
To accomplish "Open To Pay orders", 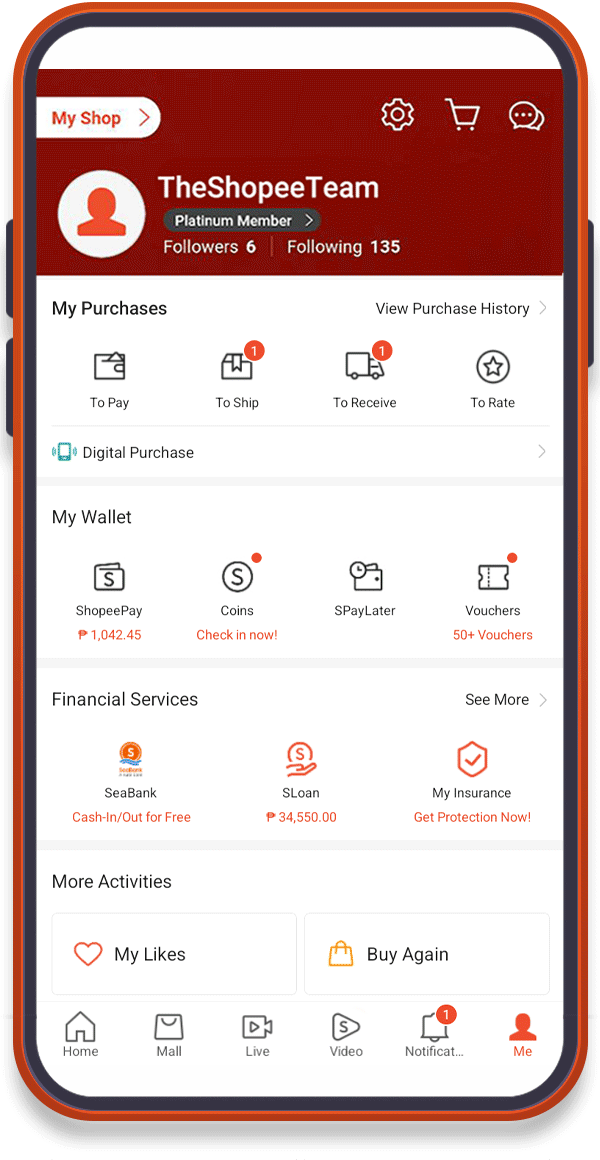I will click(x=109, y=379).
